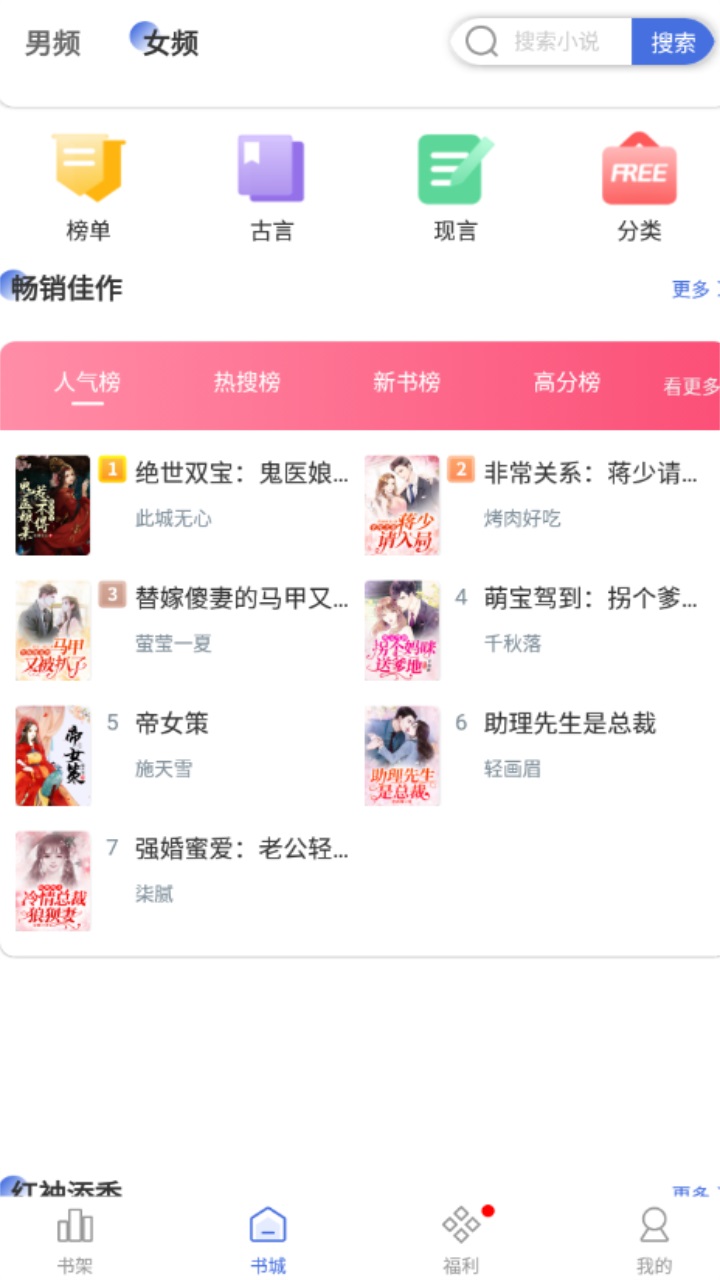Open the cover of 助理先生是总裁
This screenshot has height=1280, width=720.
403,755
